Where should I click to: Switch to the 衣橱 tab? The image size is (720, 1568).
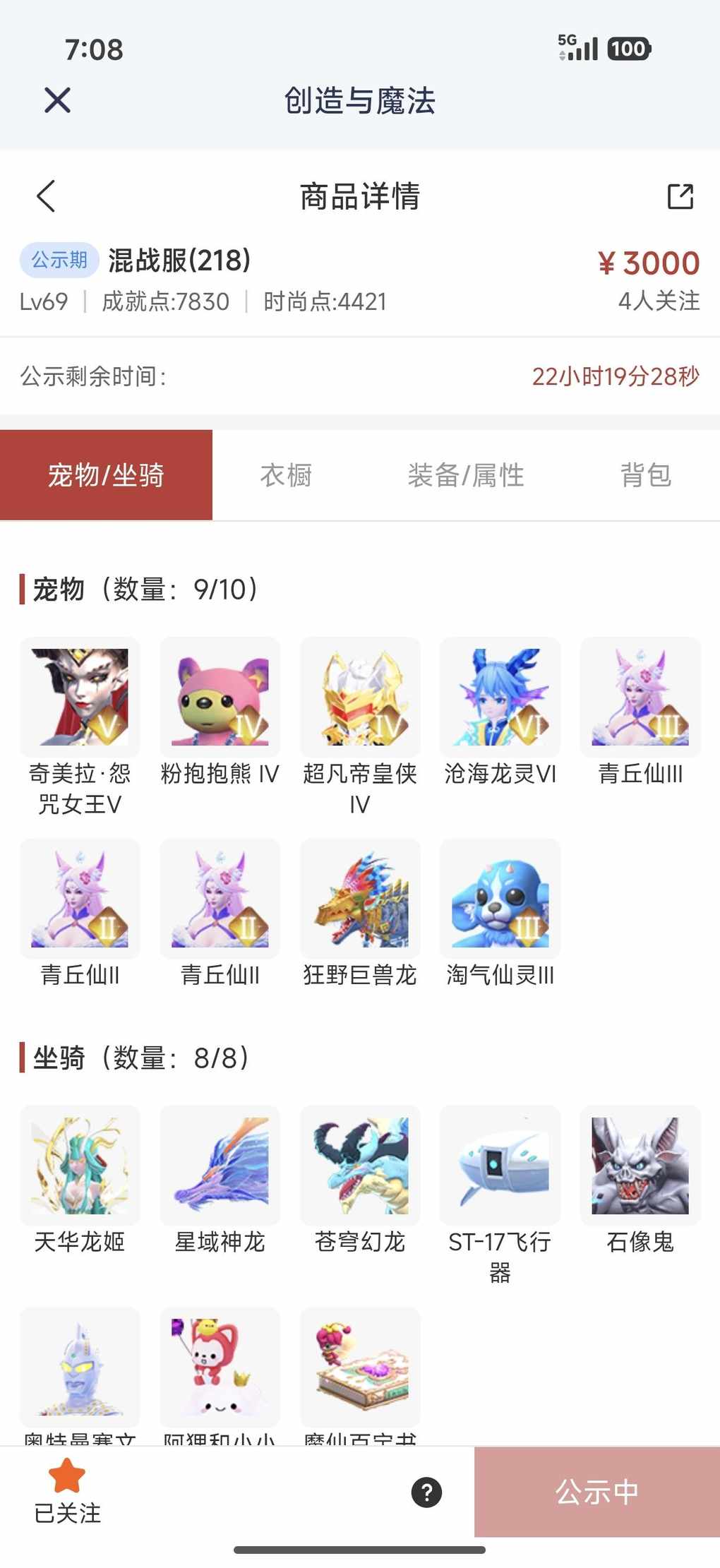286,475
